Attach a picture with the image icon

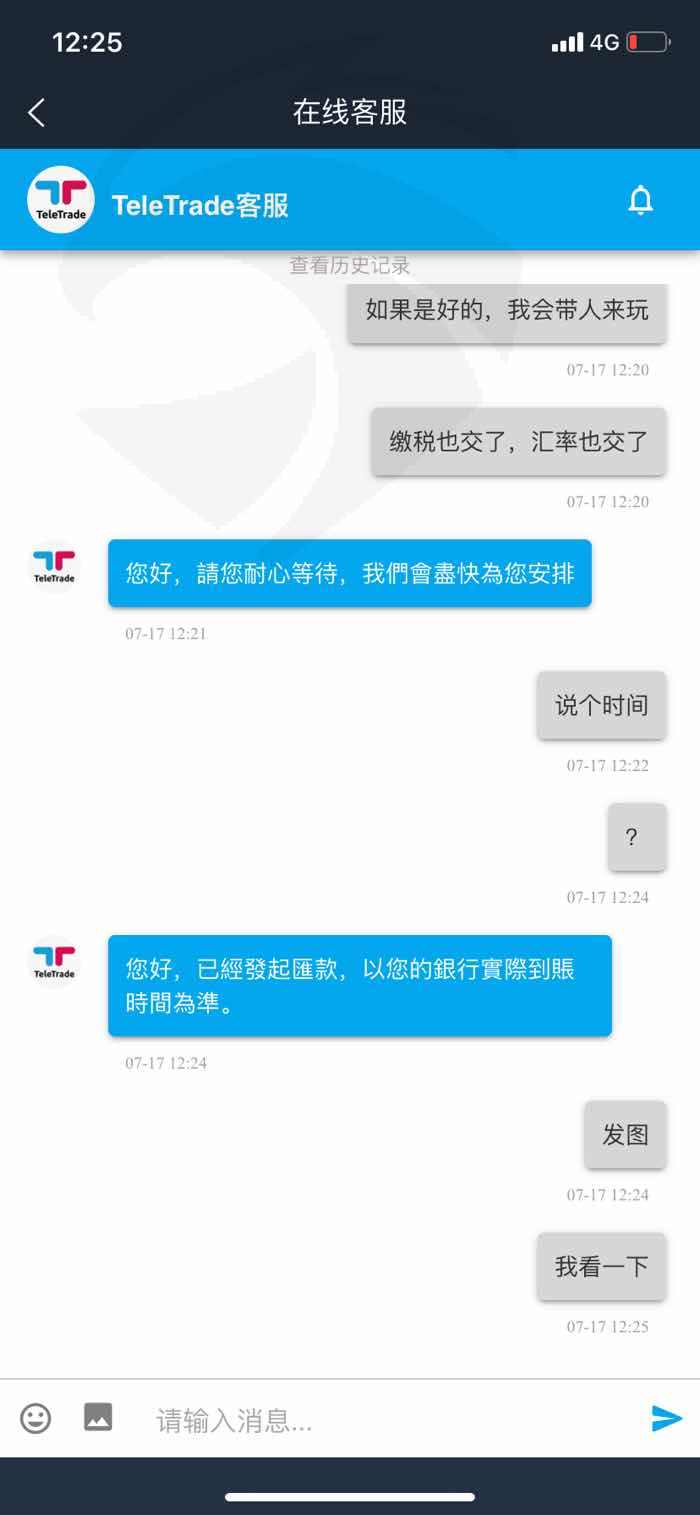(x=98, y=1417)
